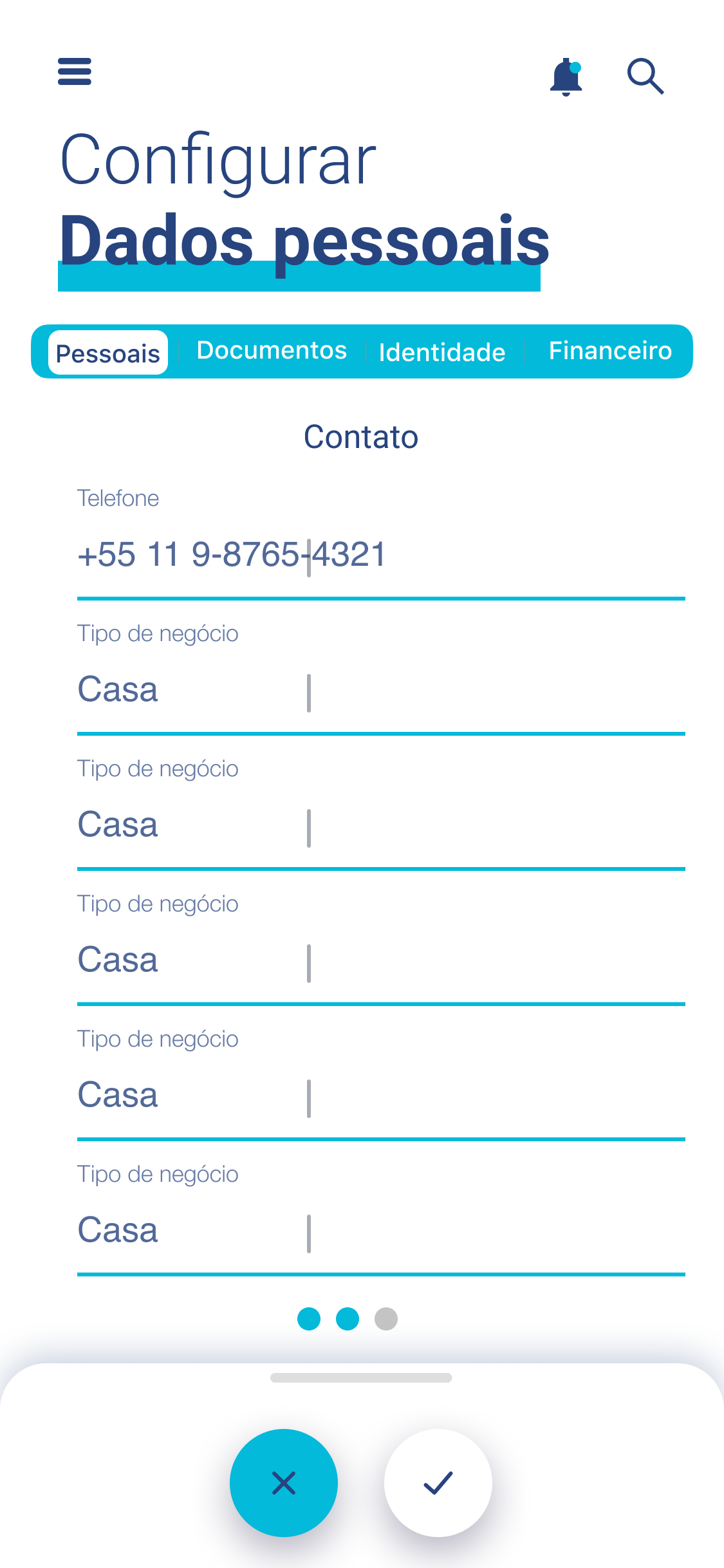
Task: Tap the search magnifier icon
Action: click(x=645, y=77)
